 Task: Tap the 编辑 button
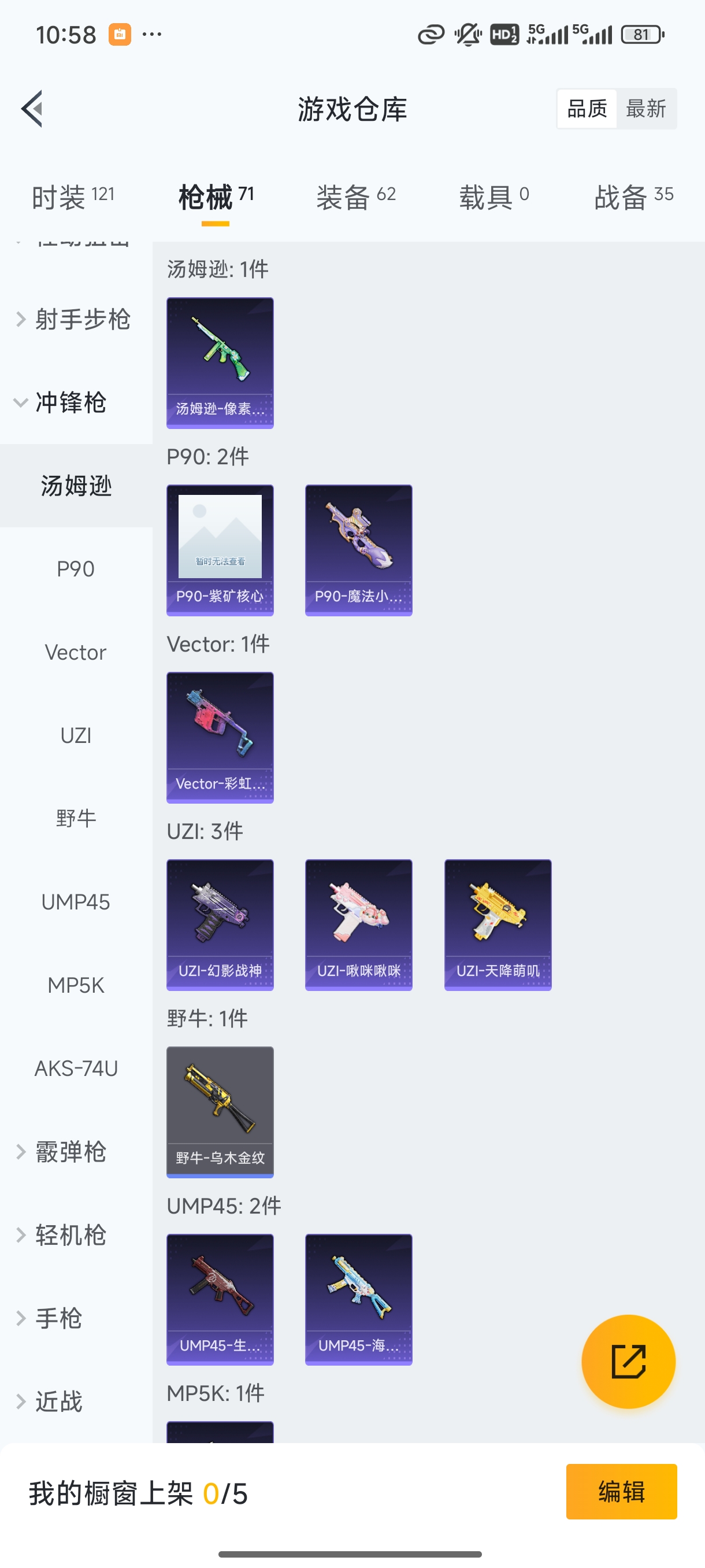[x=622, y=1492]
